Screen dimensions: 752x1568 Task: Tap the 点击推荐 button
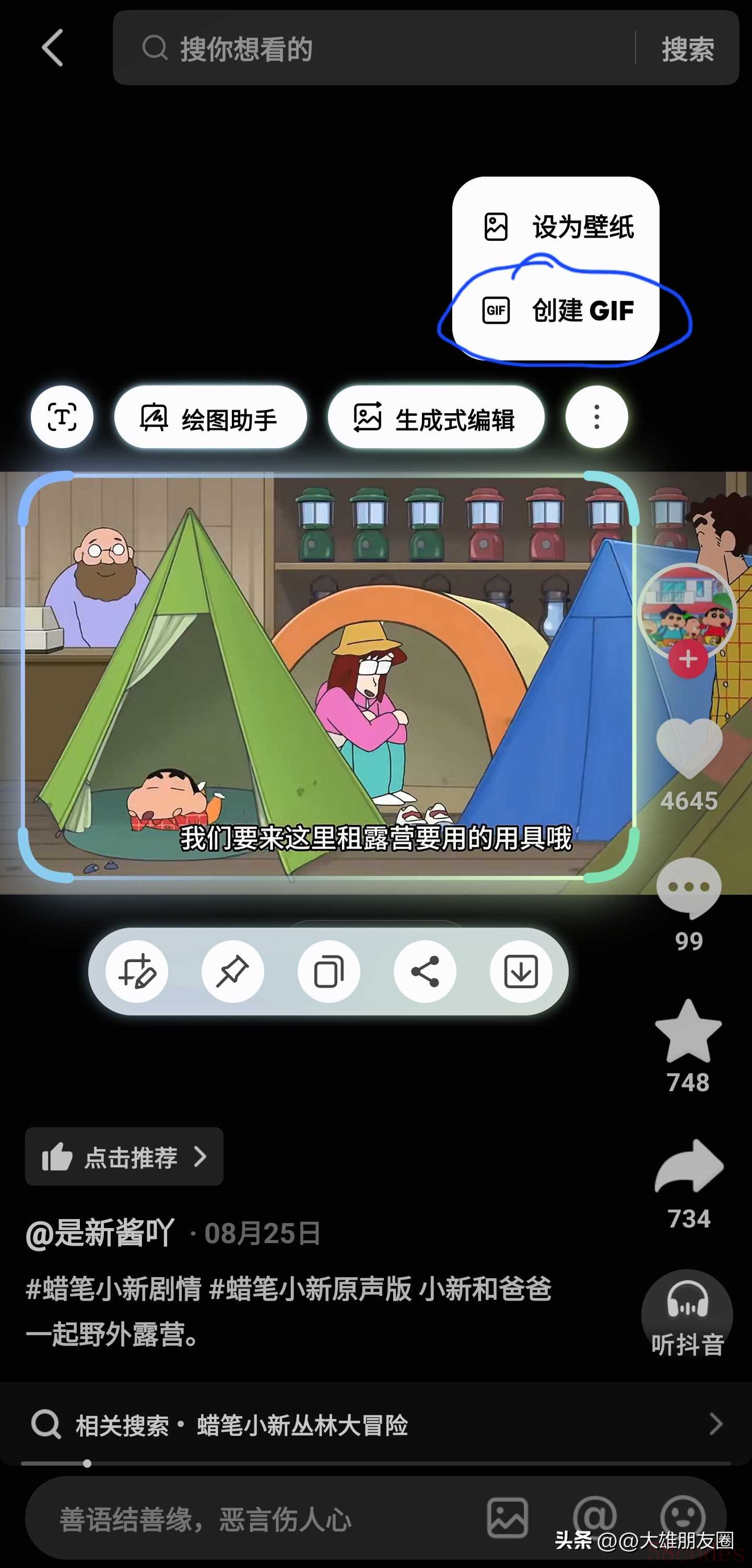[x=124, y=1156]
